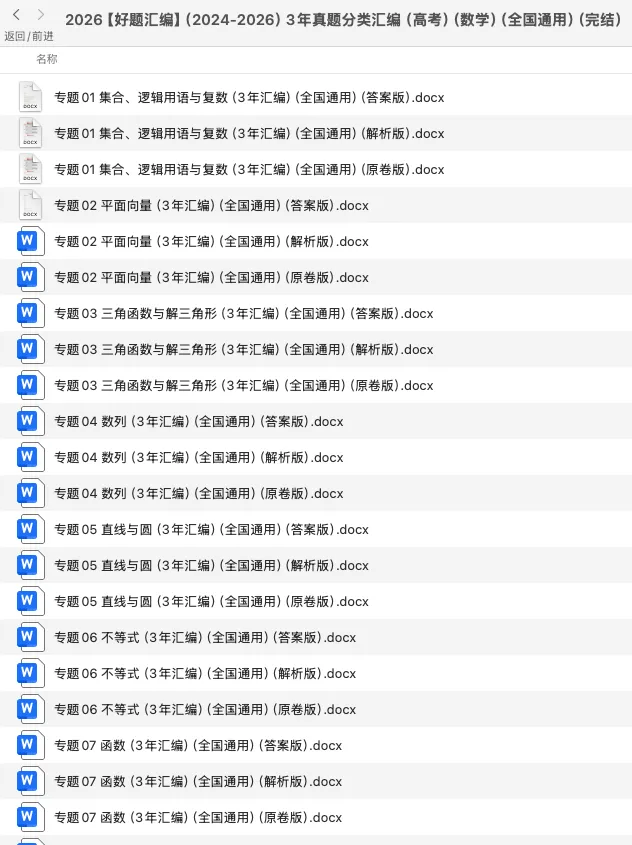Open 专题03 三角函数与解三角形 (解析版).docx
This screenshot has height=845, width=632.
316,350
